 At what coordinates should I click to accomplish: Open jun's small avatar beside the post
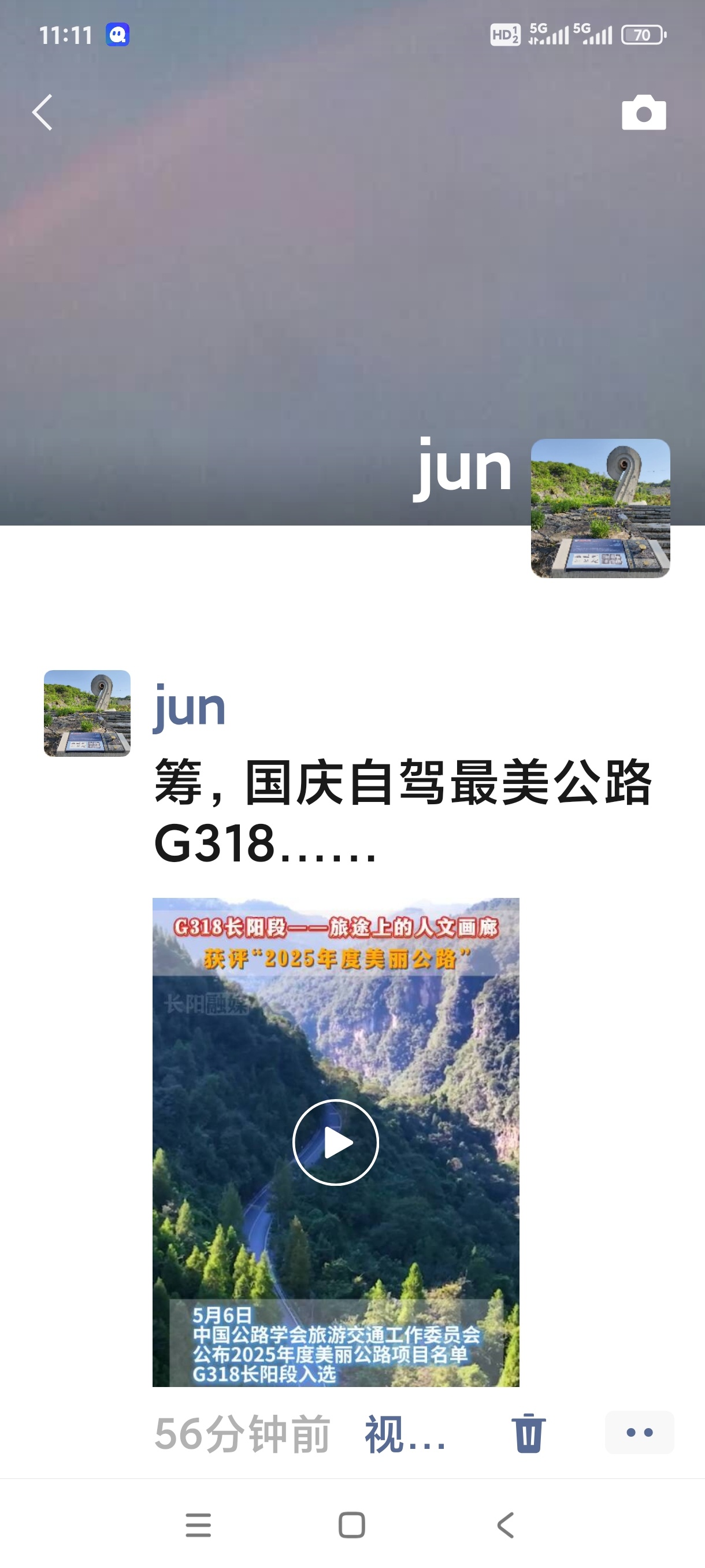point(87,713)
